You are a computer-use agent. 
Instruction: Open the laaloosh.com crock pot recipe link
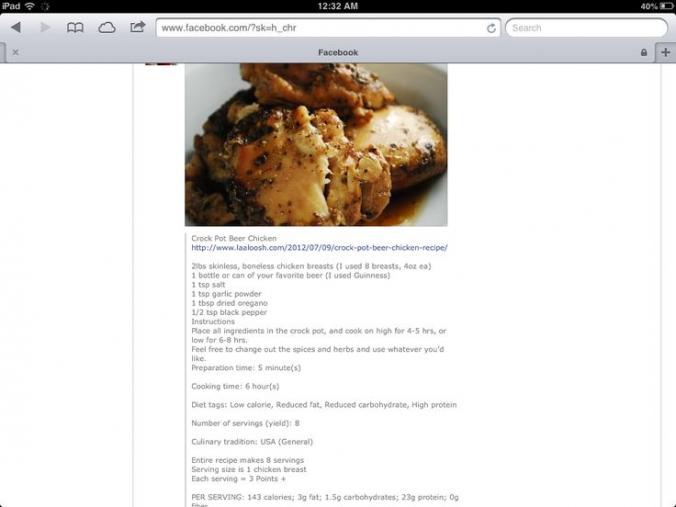[x=319, y=248]
